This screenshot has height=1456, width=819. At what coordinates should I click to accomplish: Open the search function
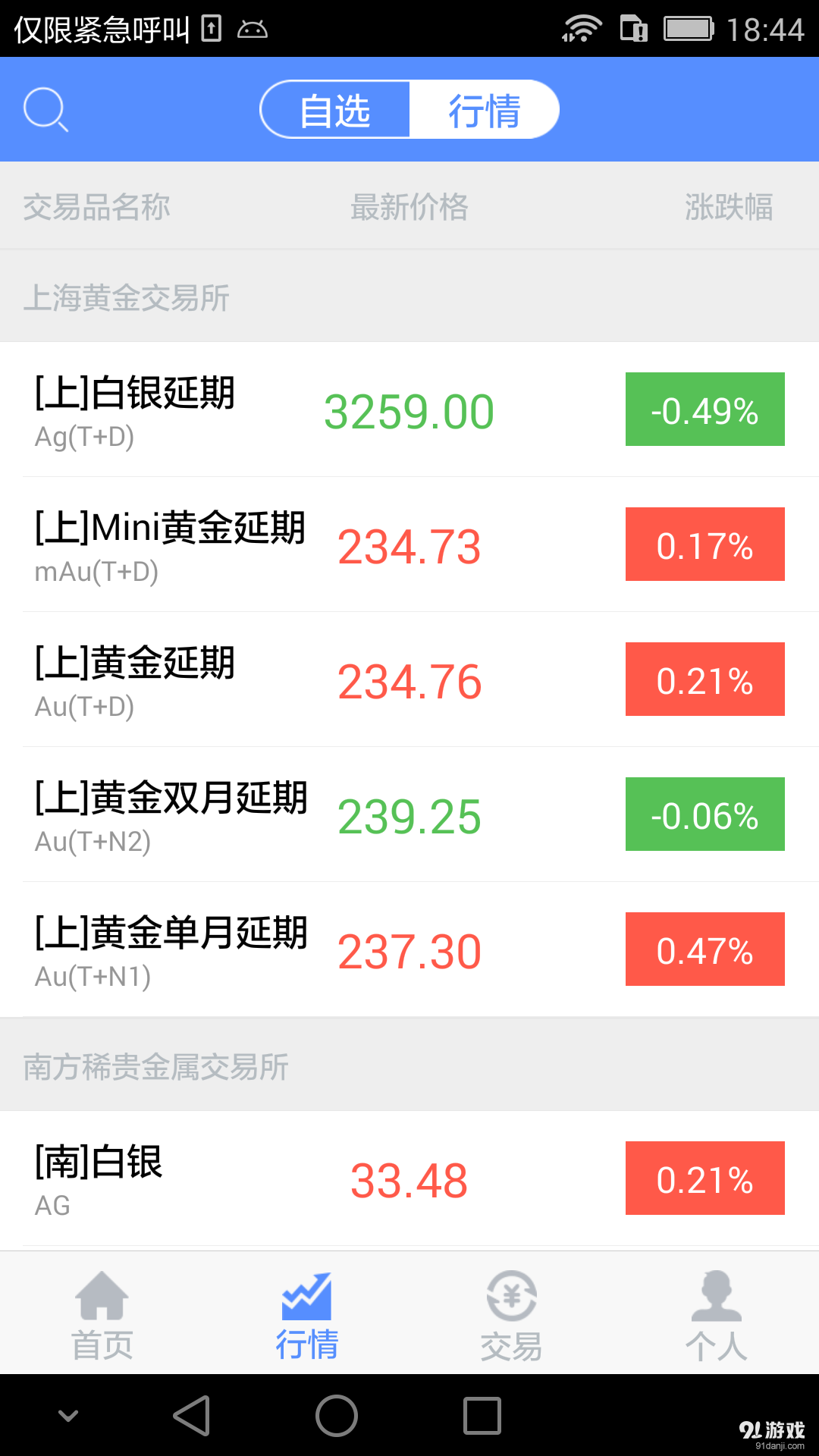[x=45, y=108]
